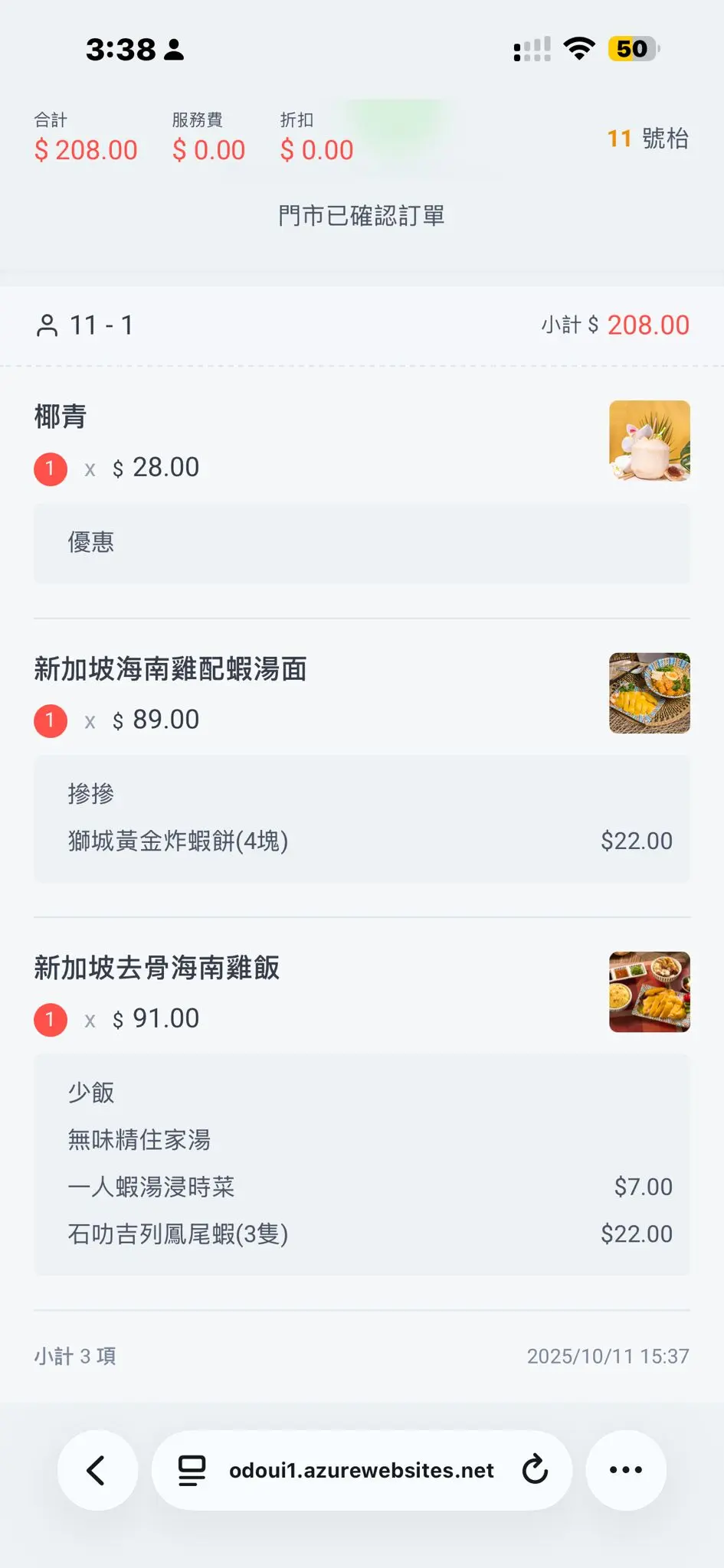View the 新加坡去骨海南雞飯 dish photo

pyautogui.click(x=649, y=991)
